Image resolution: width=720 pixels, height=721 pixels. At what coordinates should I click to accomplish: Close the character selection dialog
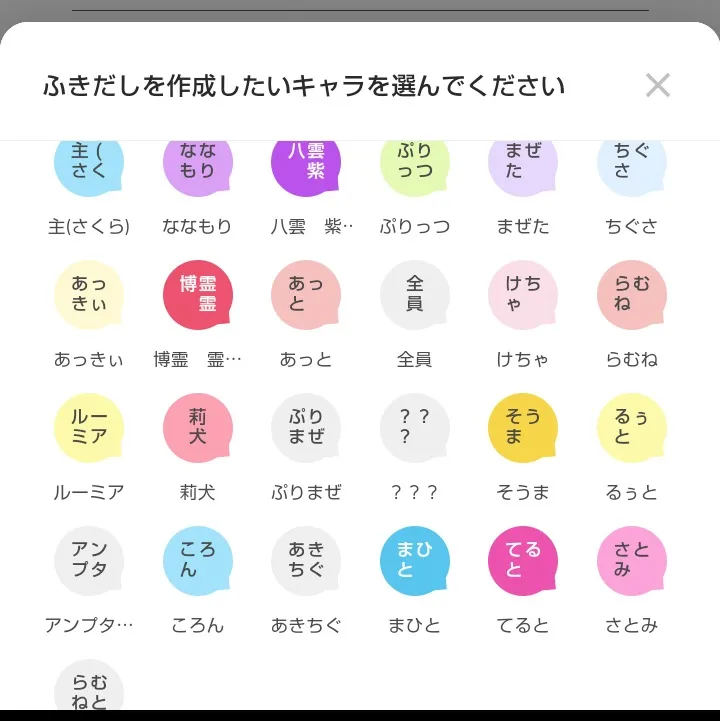(657, 85)
